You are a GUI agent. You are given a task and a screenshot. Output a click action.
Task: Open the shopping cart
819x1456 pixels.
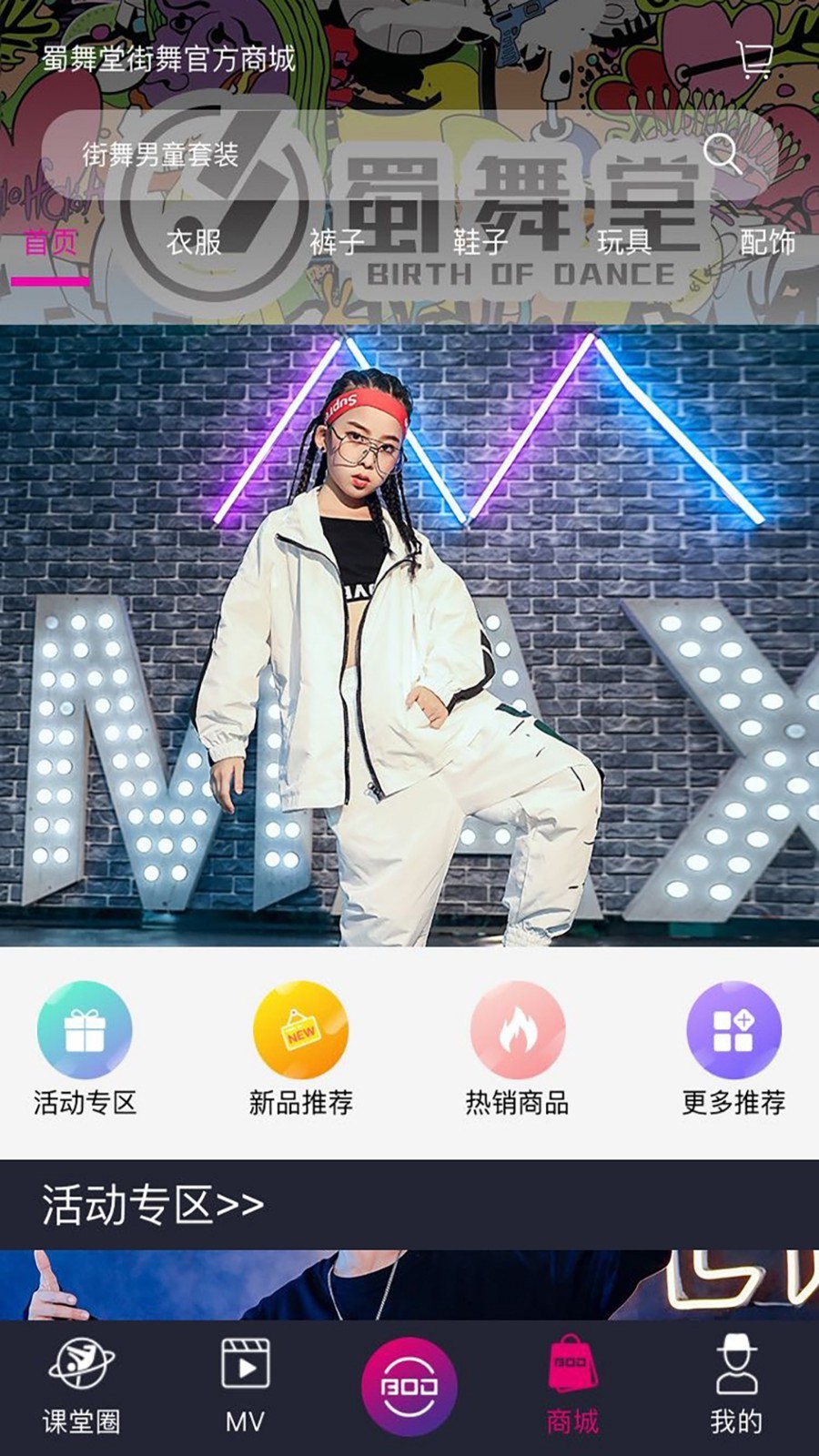(x=753, y=60)
